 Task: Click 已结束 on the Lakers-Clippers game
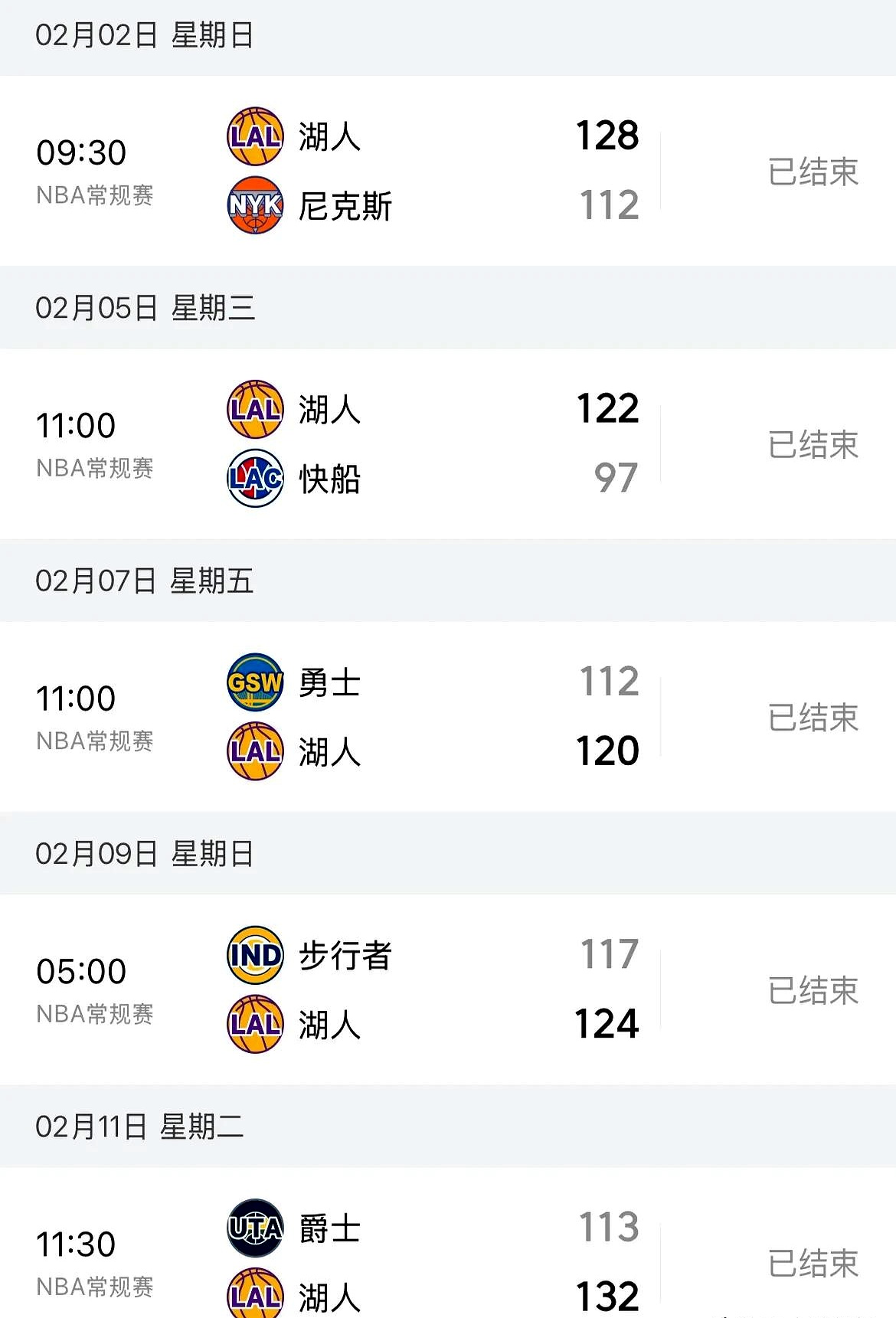click(x=813, y=444)
